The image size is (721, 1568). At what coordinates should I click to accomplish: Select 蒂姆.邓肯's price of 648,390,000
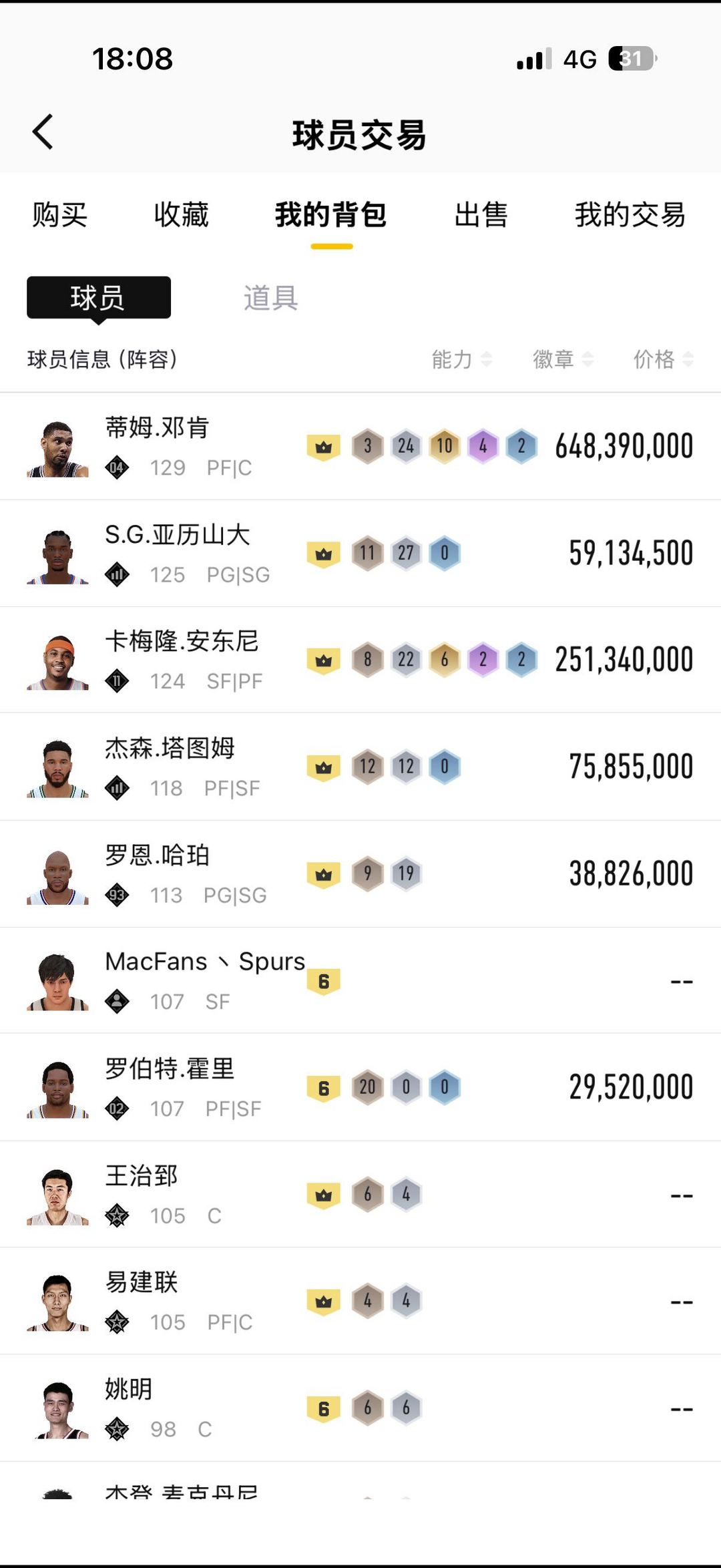[x=624, y=445]
